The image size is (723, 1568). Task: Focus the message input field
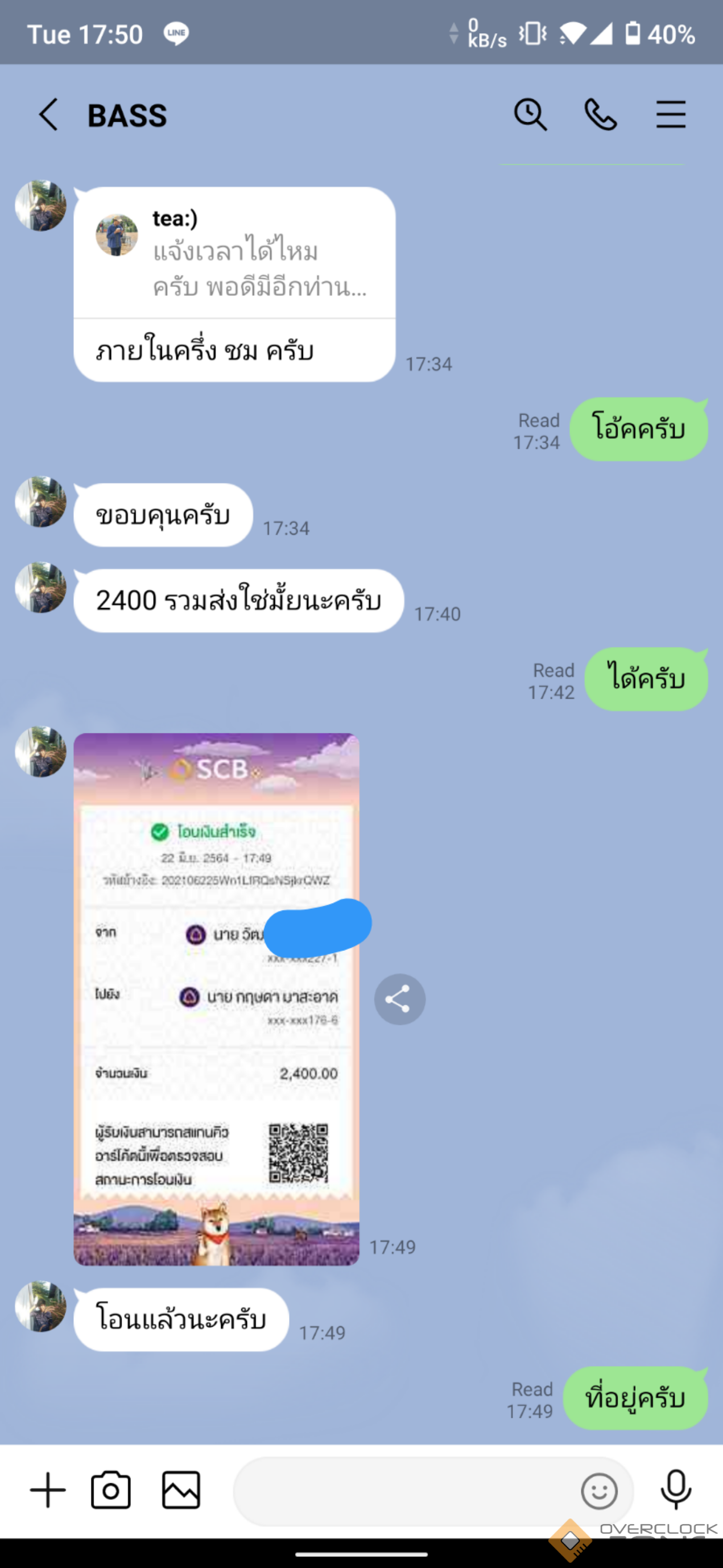[402, 1490]
